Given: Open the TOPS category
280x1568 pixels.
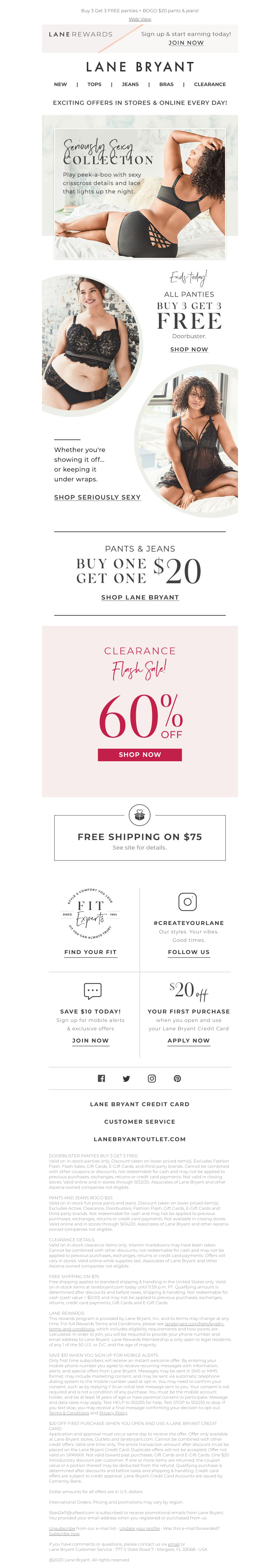Looking at the screenshot, I should coord(94,85).
